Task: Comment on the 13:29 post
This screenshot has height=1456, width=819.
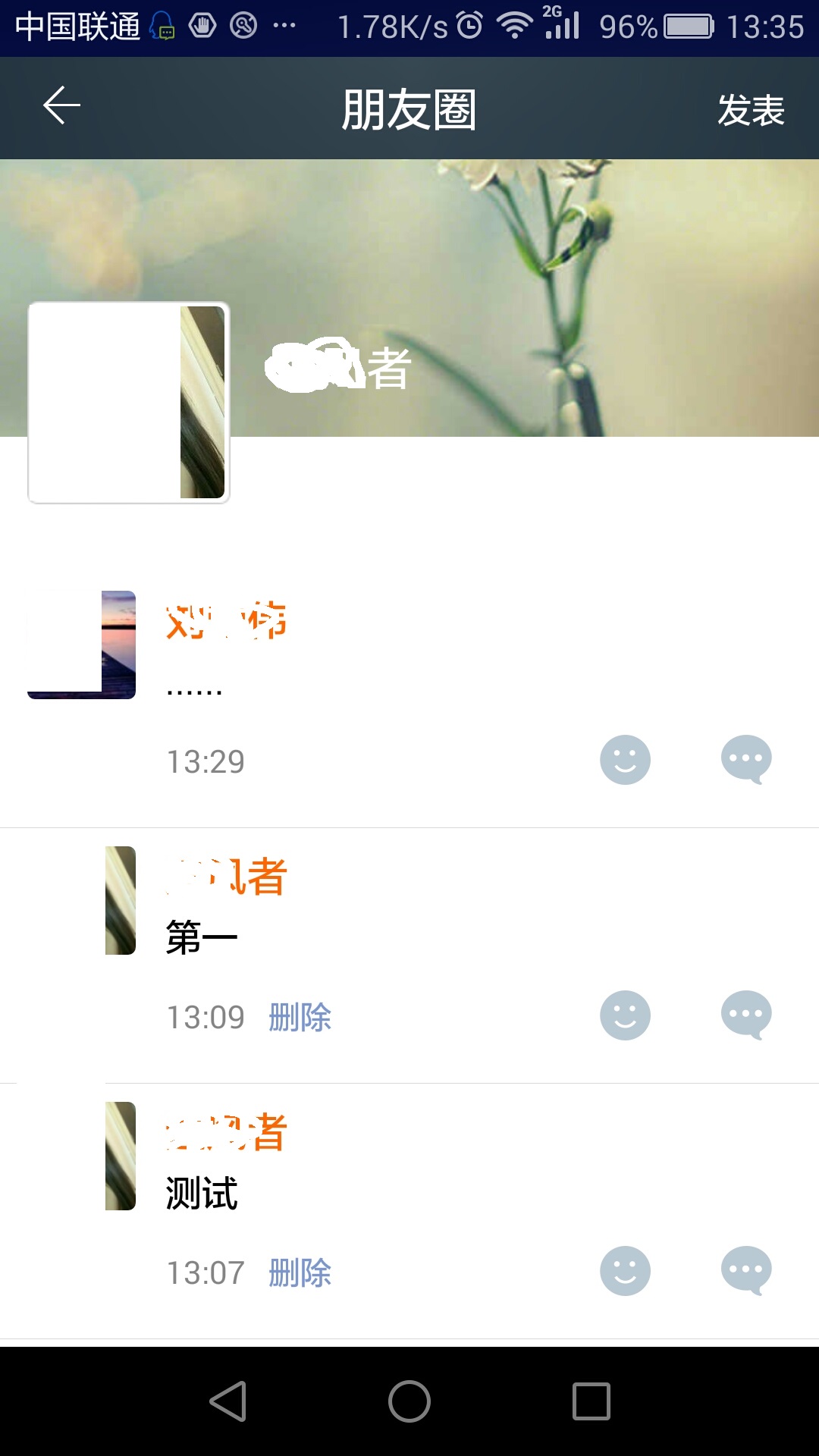Action: [746, 760]
